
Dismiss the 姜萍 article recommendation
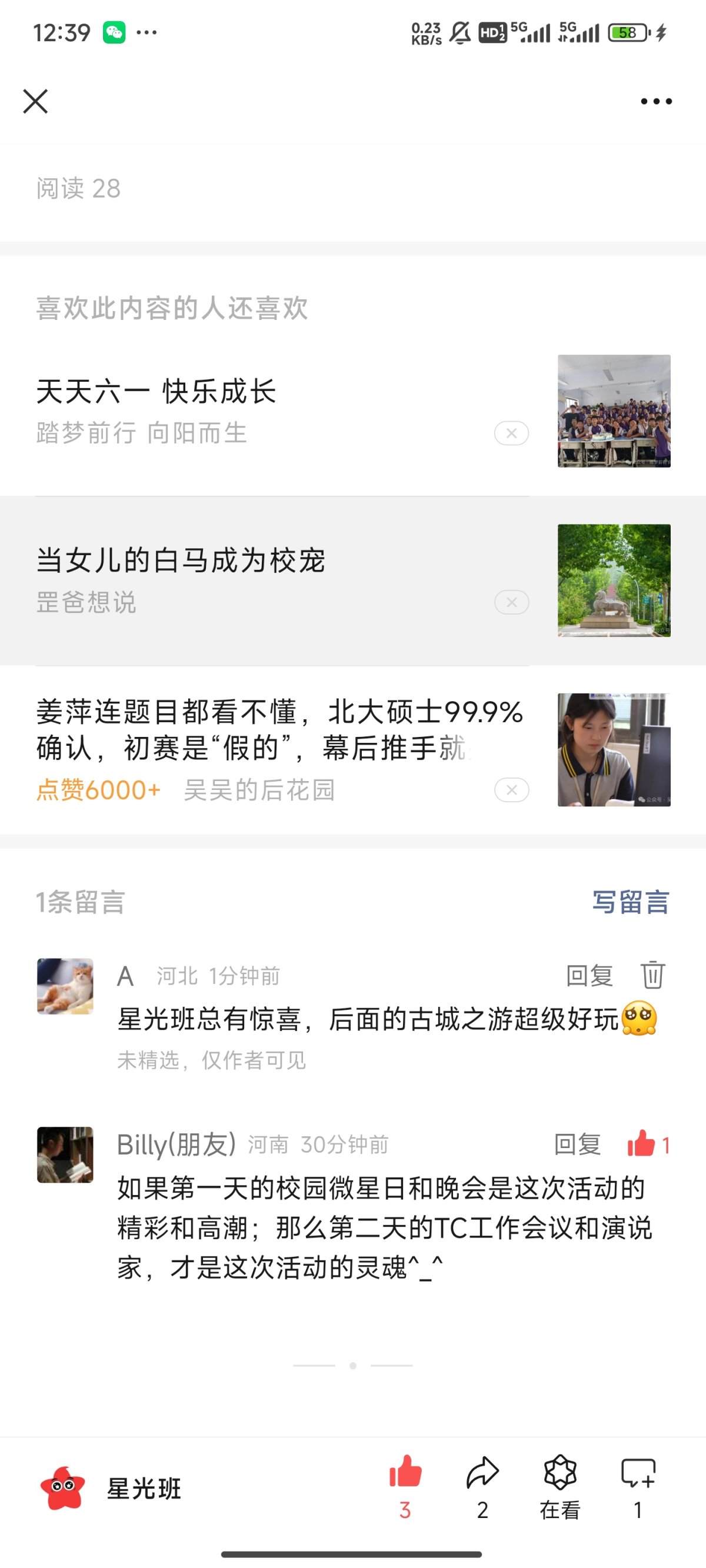click(511, 790)
